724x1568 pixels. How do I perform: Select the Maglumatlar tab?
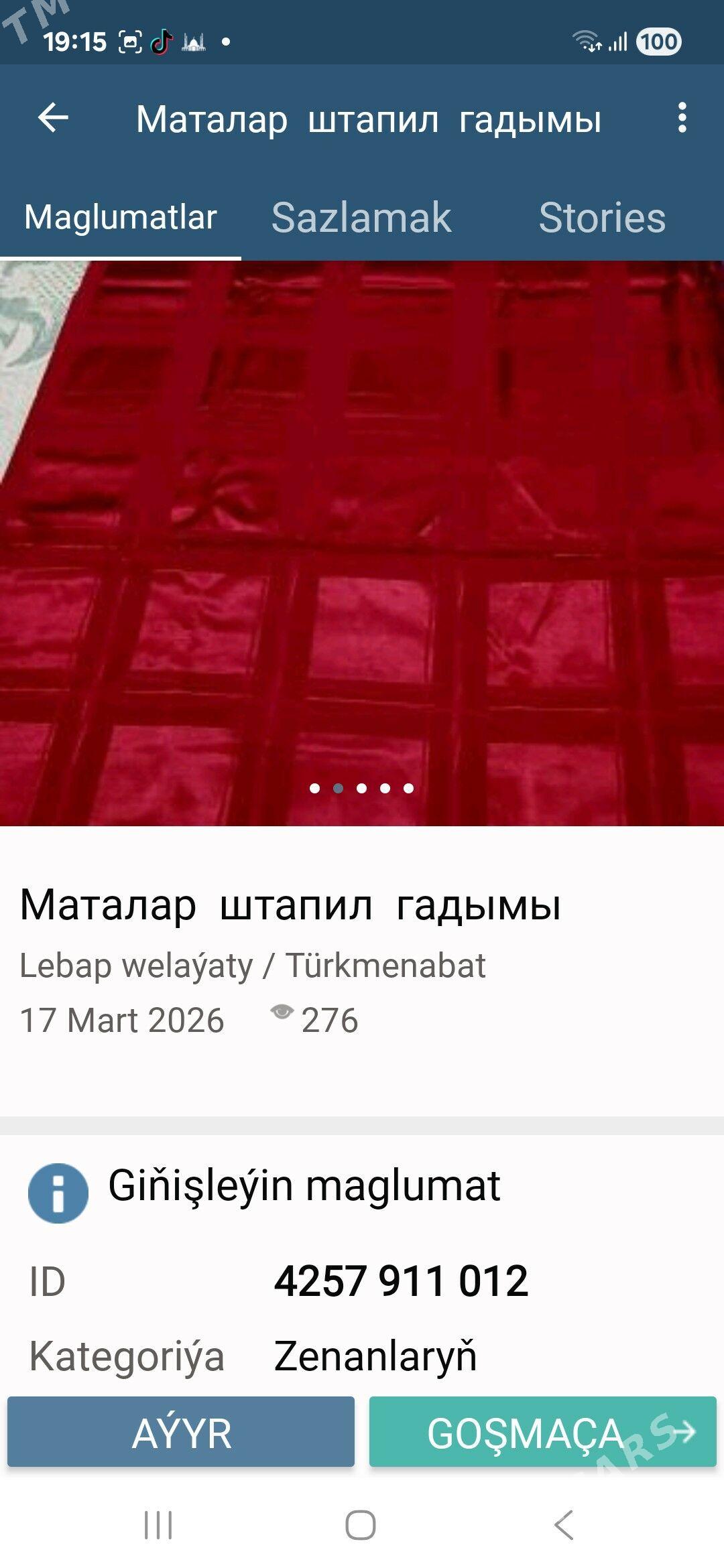tap(121, 217)
